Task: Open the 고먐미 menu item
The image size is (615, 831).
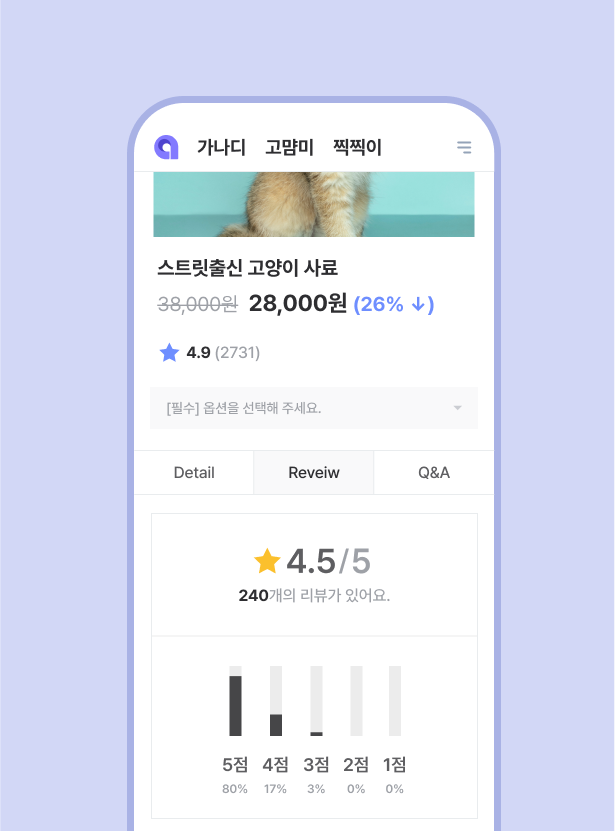Action: coord(289,148)
